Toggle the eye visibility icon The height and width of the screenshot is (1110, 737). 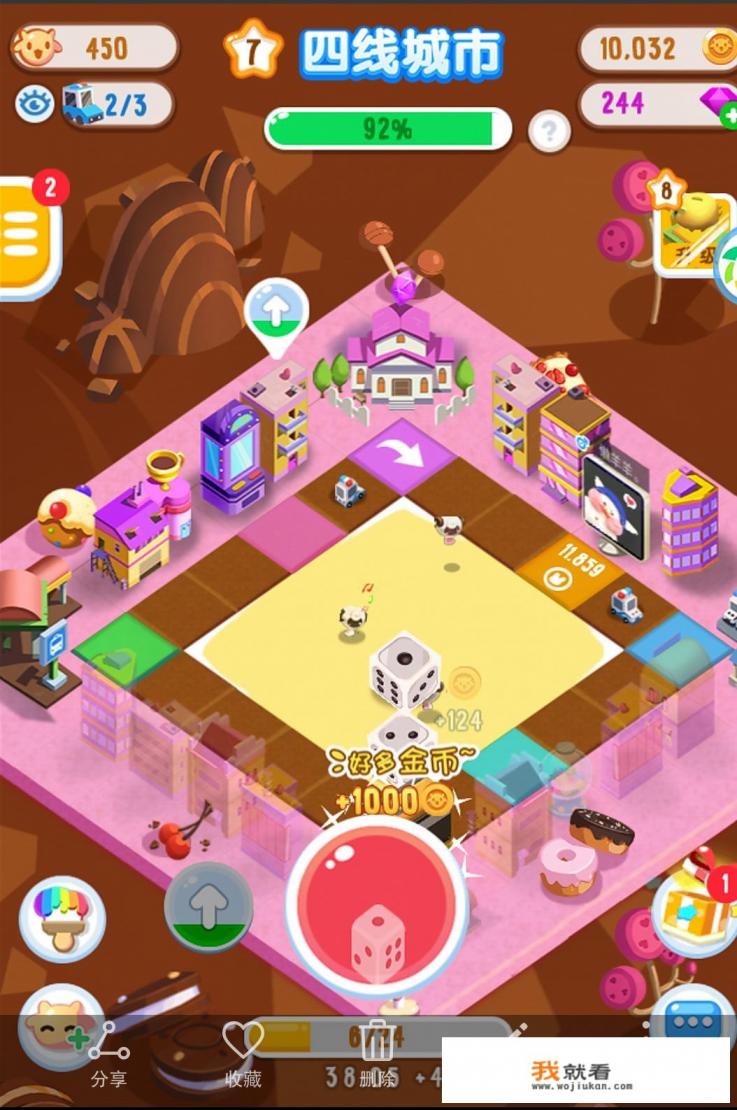pyautogui.click(x=33, y=104)
